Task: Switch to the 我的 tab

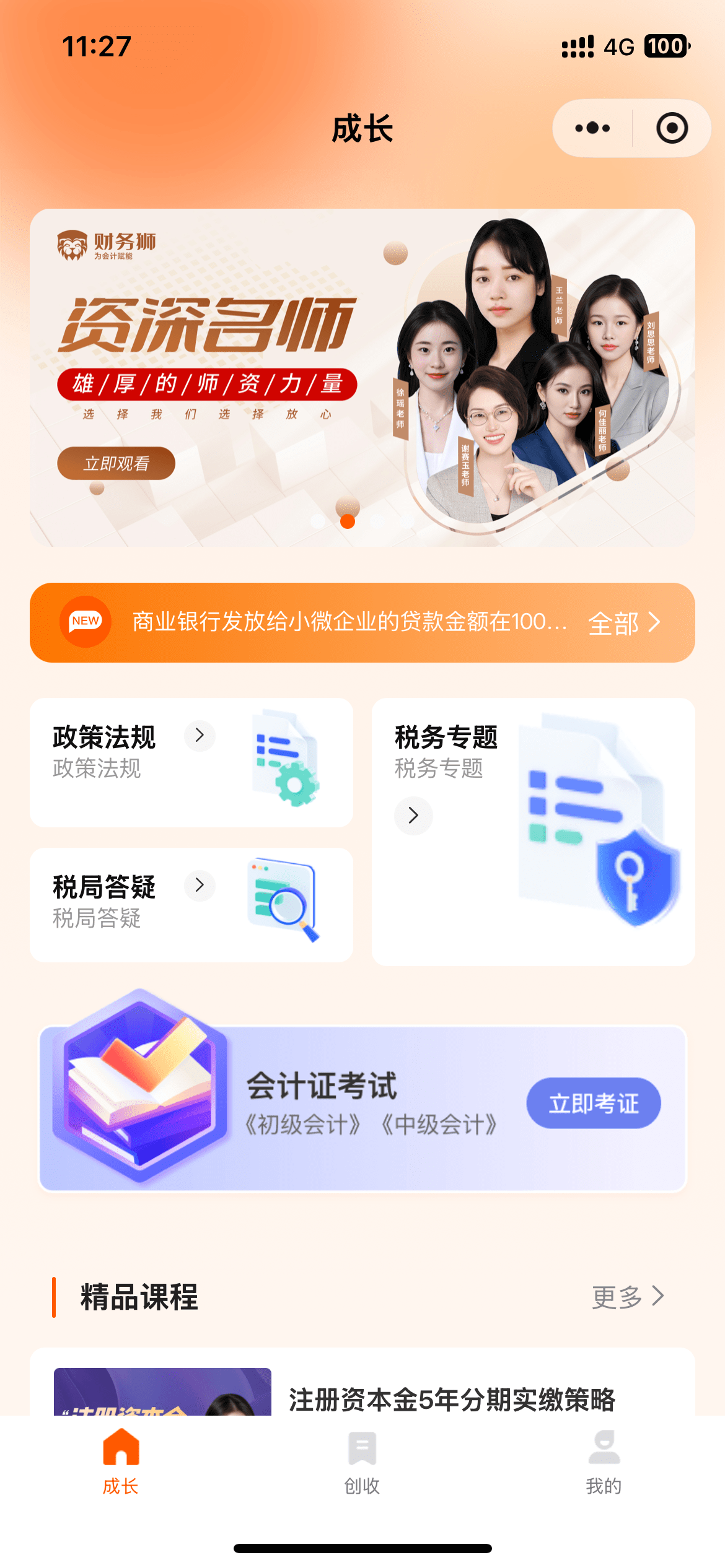Action: 604,1461
